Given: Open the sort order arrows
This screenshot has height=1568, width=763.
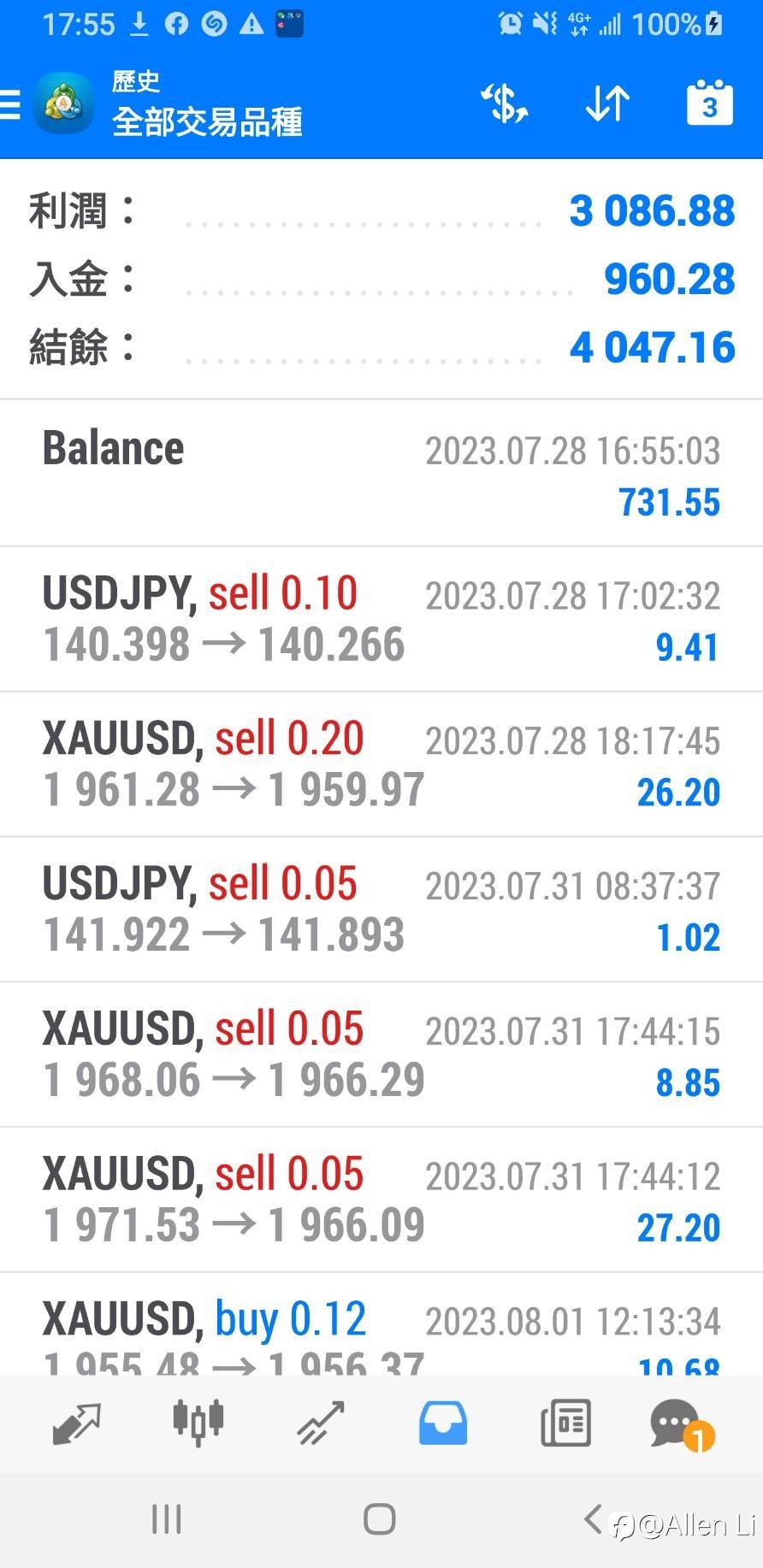Looking at the screenshot, I should click(x=607, y=104).
